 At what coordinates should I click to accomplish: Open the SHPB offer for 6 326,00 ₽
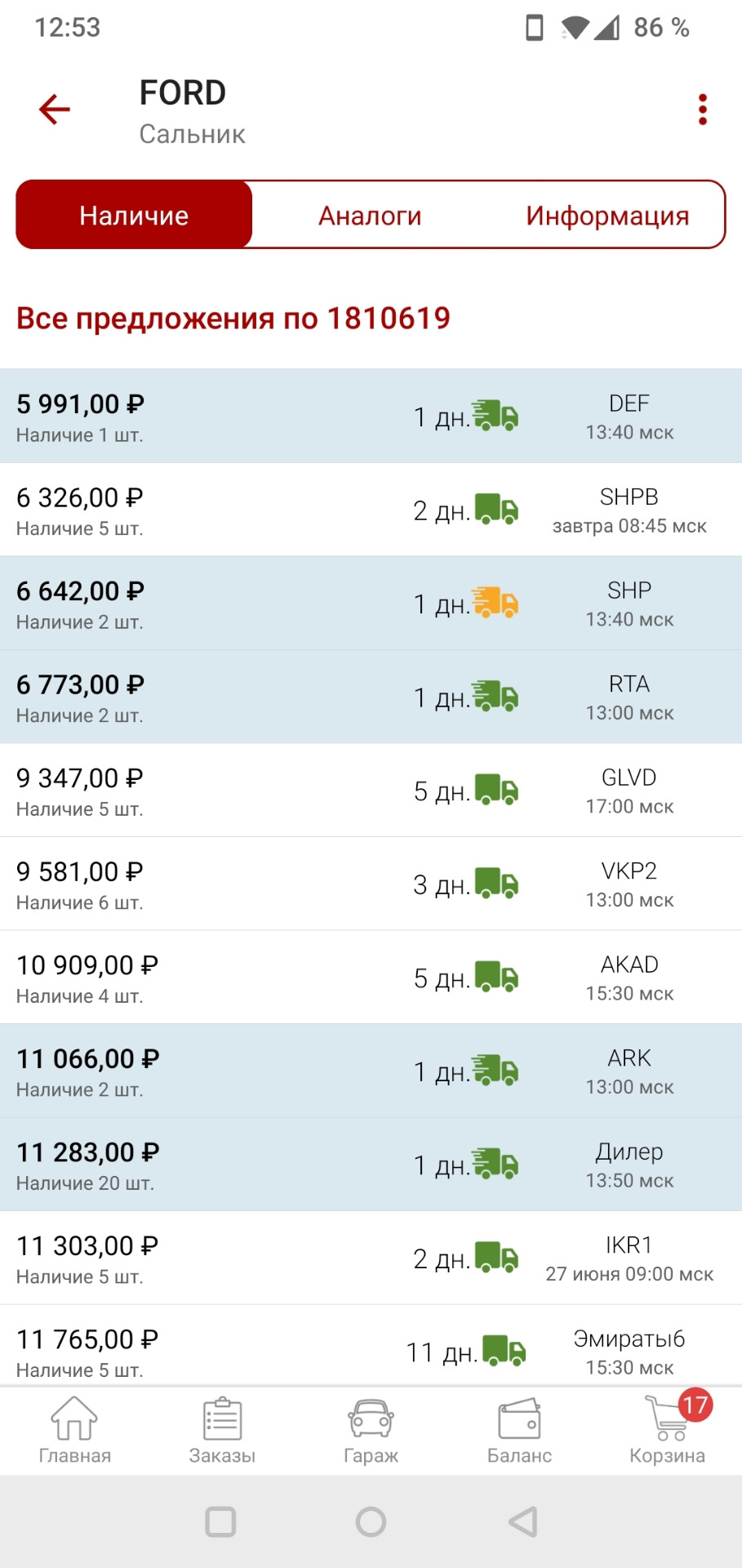(371, 510)
